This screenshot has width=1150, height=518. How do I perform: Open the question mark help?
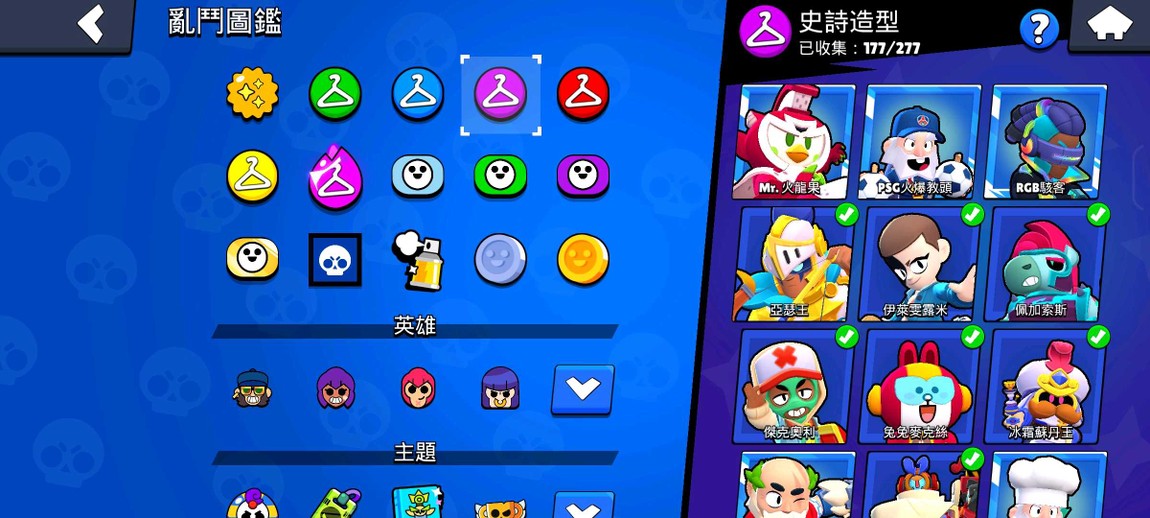pos(1039,29)
